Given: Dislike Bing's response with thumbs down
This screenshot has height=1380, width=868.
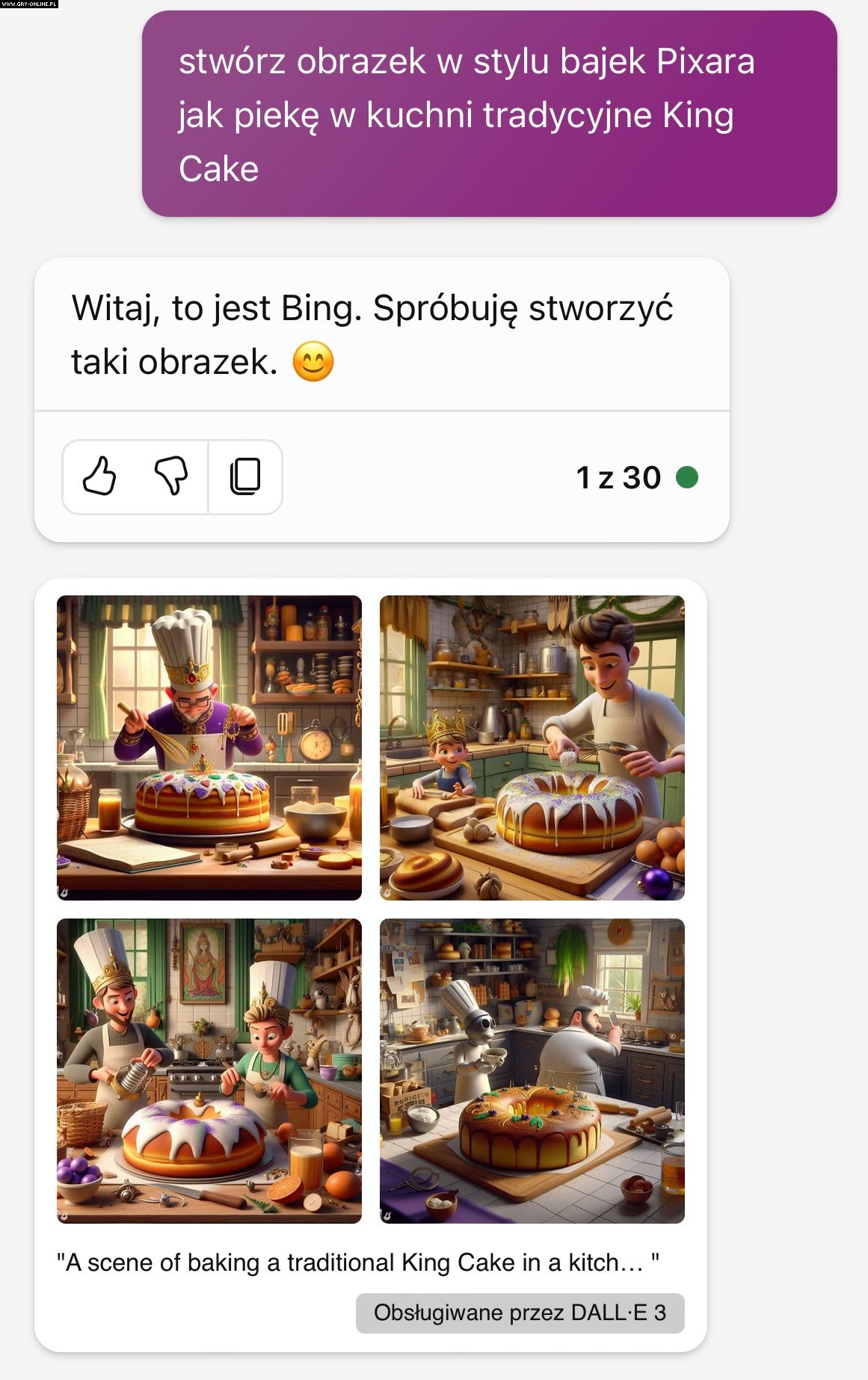Looking at the screenshot, I should (170, 476).
